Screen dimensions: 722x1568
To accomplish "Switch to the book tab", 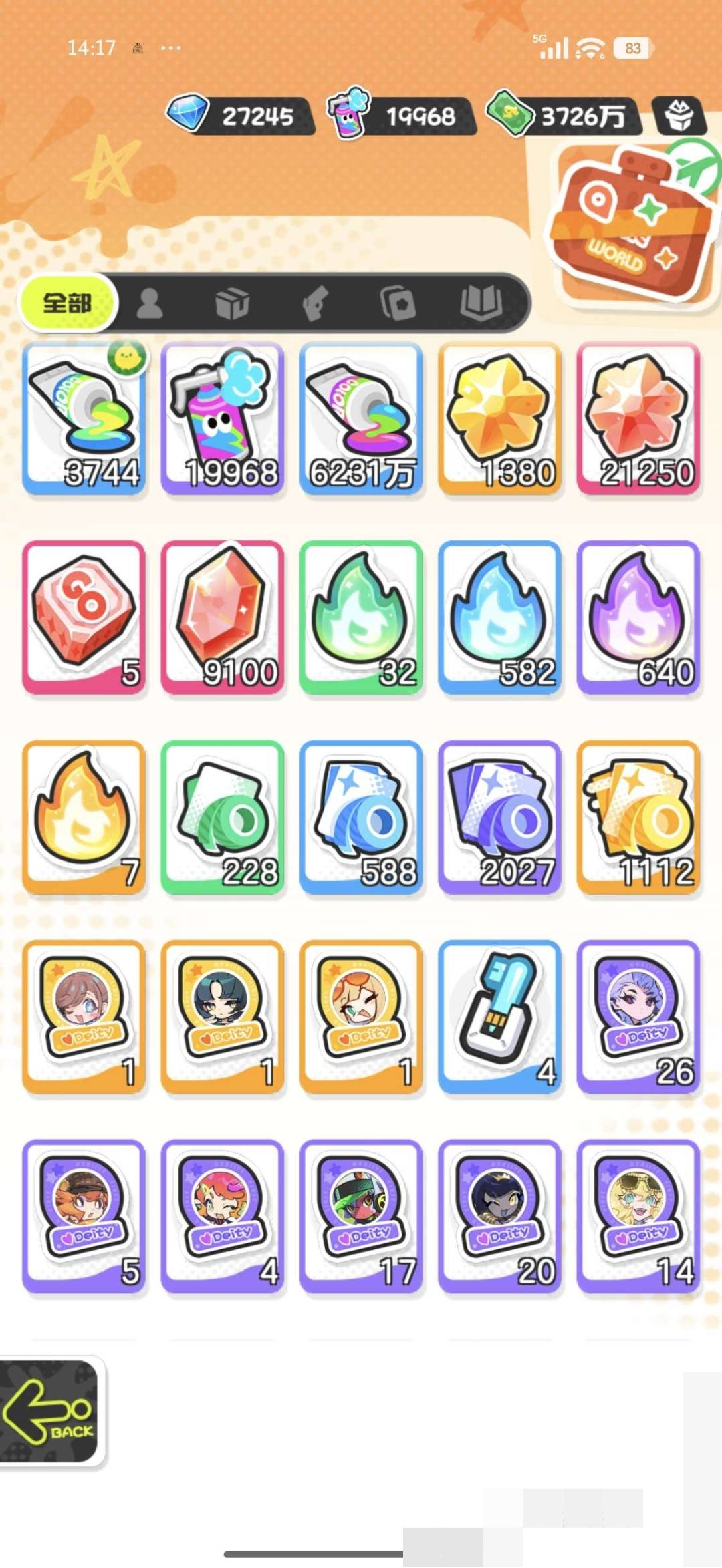I will click(x=481, y=303).
